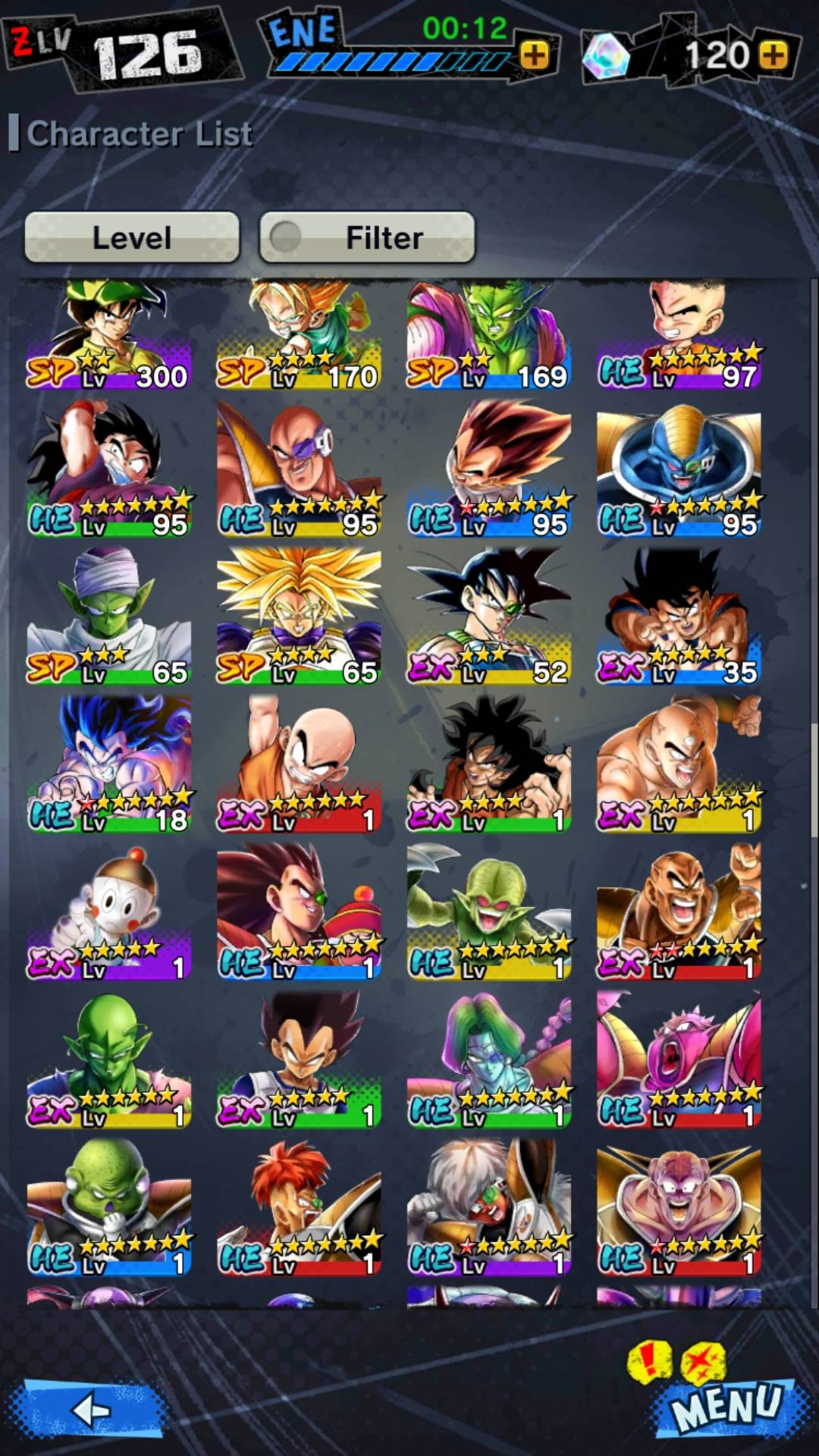Screen dimensions: 819x1456
Task: Select Super Saiyan Trunks SP level 65
Action: coord(299,616)
